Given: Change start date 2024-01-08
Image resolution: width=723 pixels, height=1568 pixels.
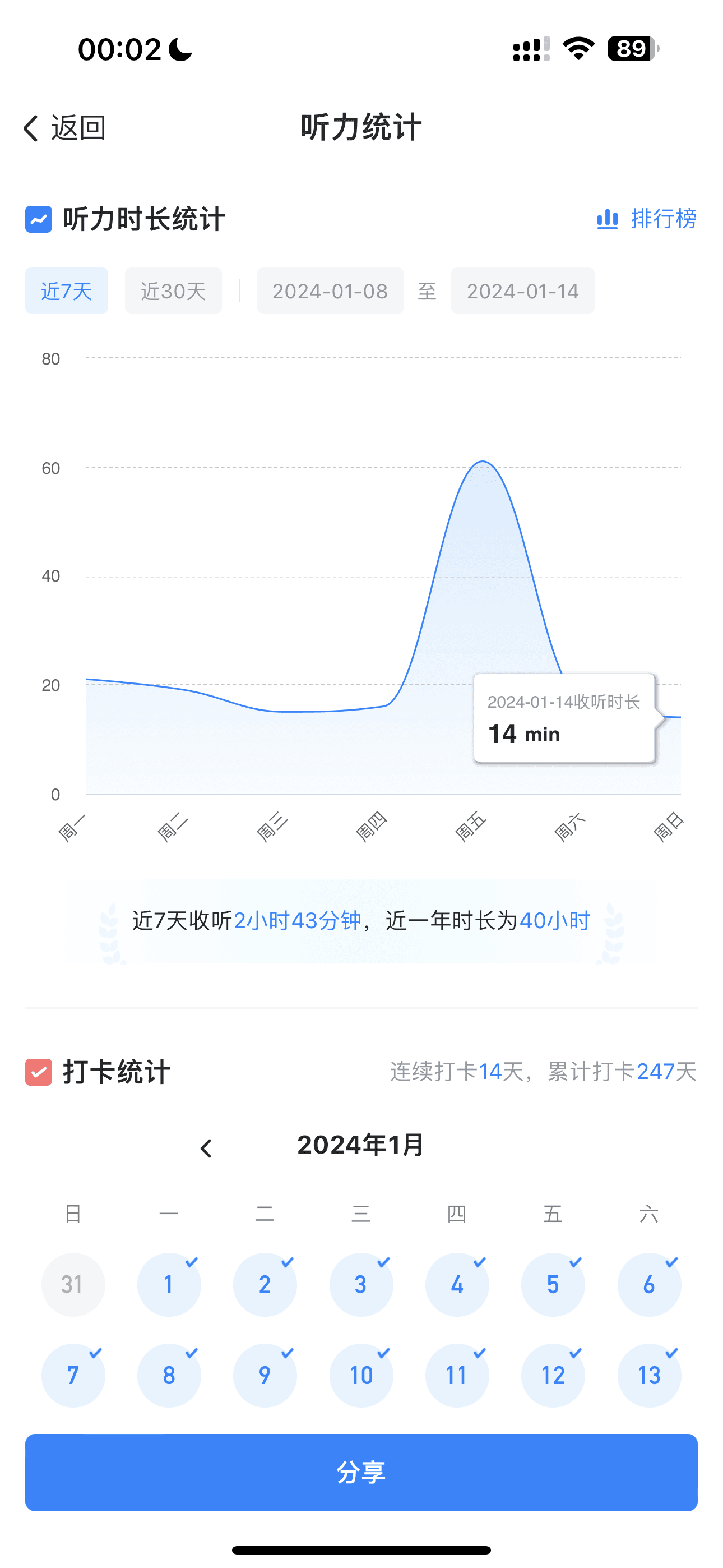Looking at the screenshot, I should tap(330, 291).
